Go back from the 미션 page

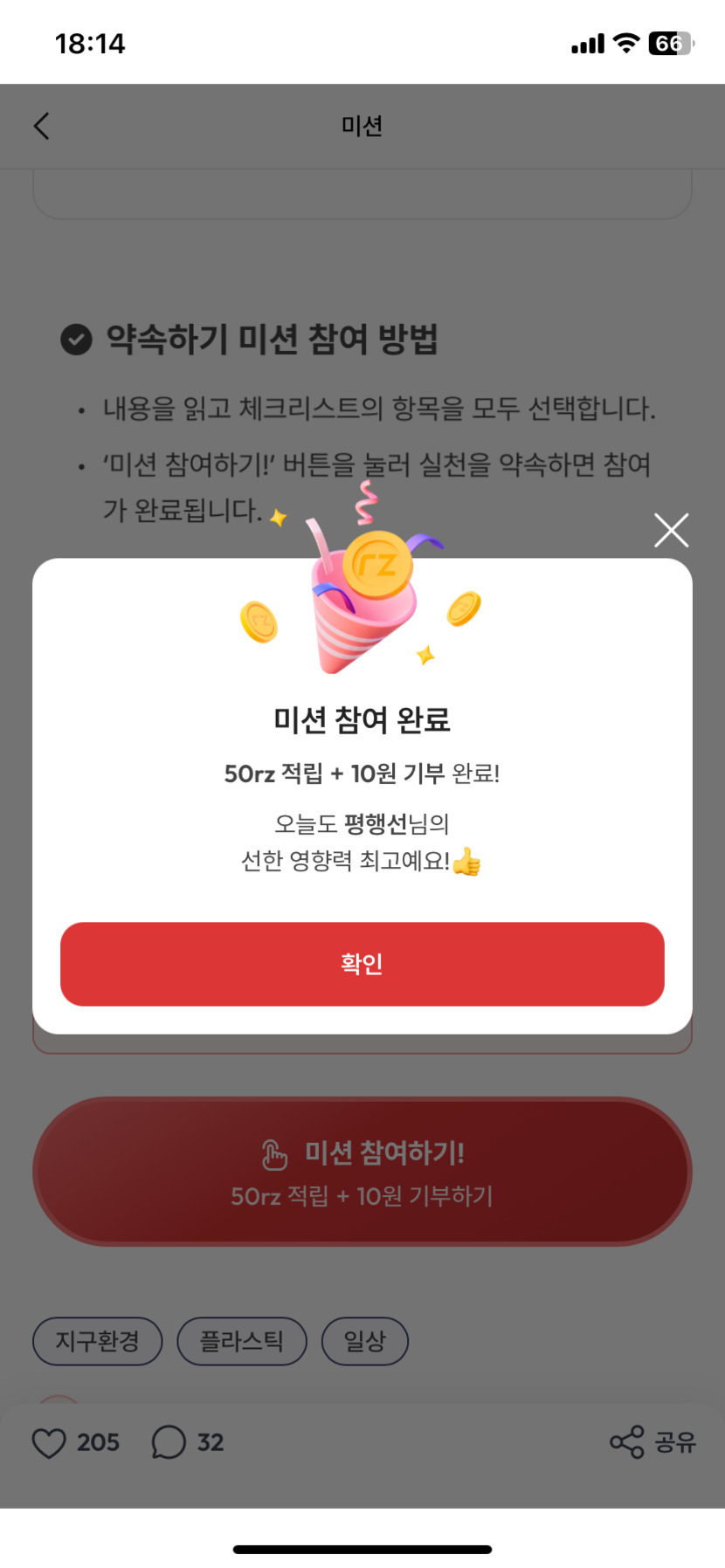click(41, 126)
